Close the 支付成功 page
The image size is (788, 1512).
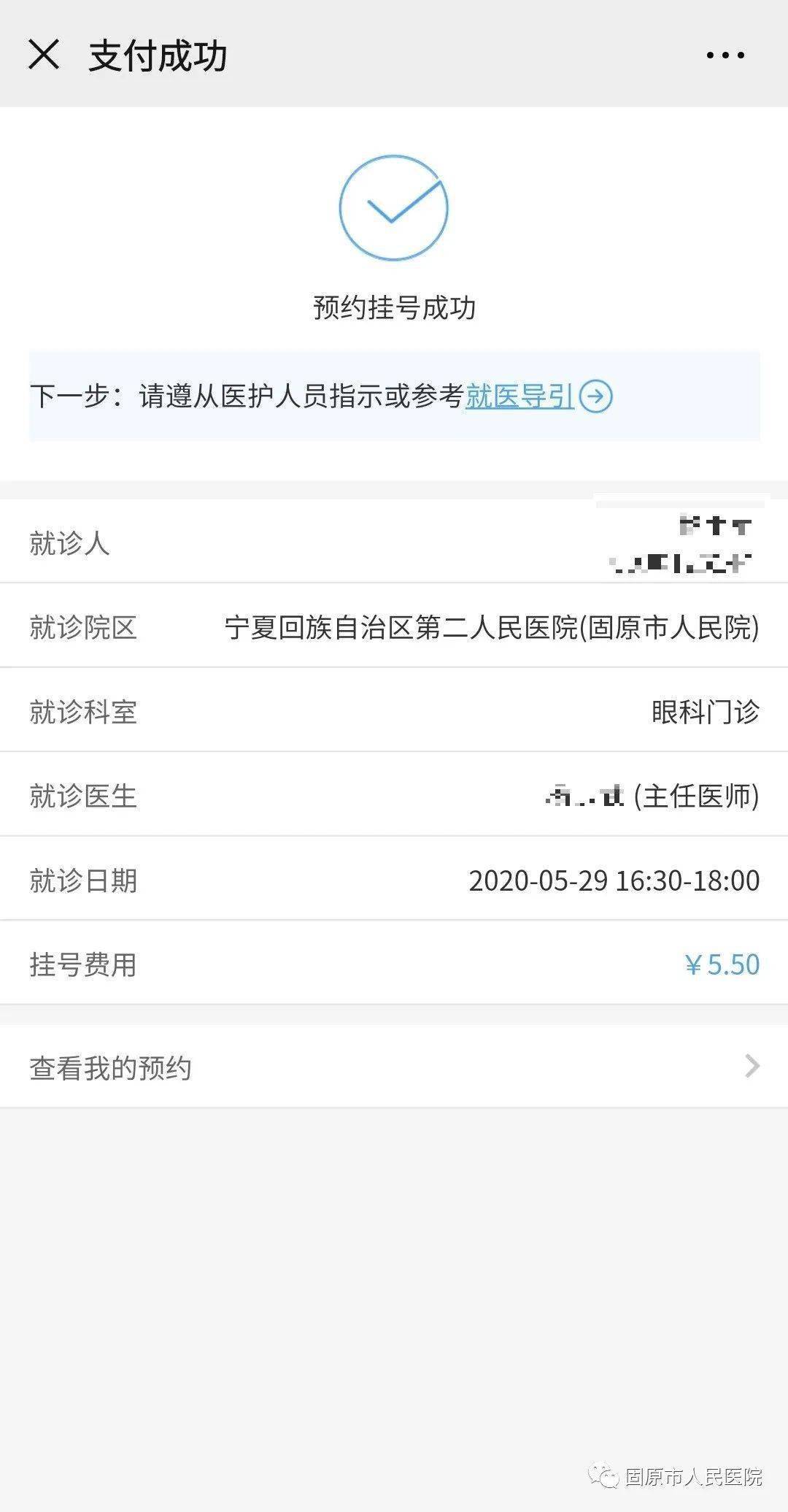coord(44,55)
